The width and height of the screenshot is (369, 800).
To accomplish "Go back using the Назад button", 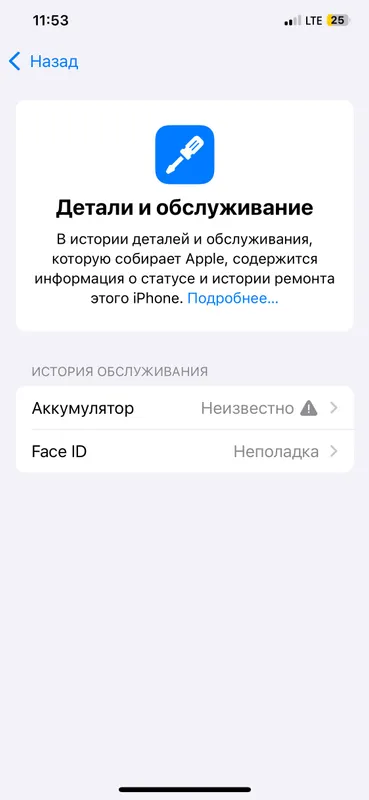I will click(x=43, y=62).
